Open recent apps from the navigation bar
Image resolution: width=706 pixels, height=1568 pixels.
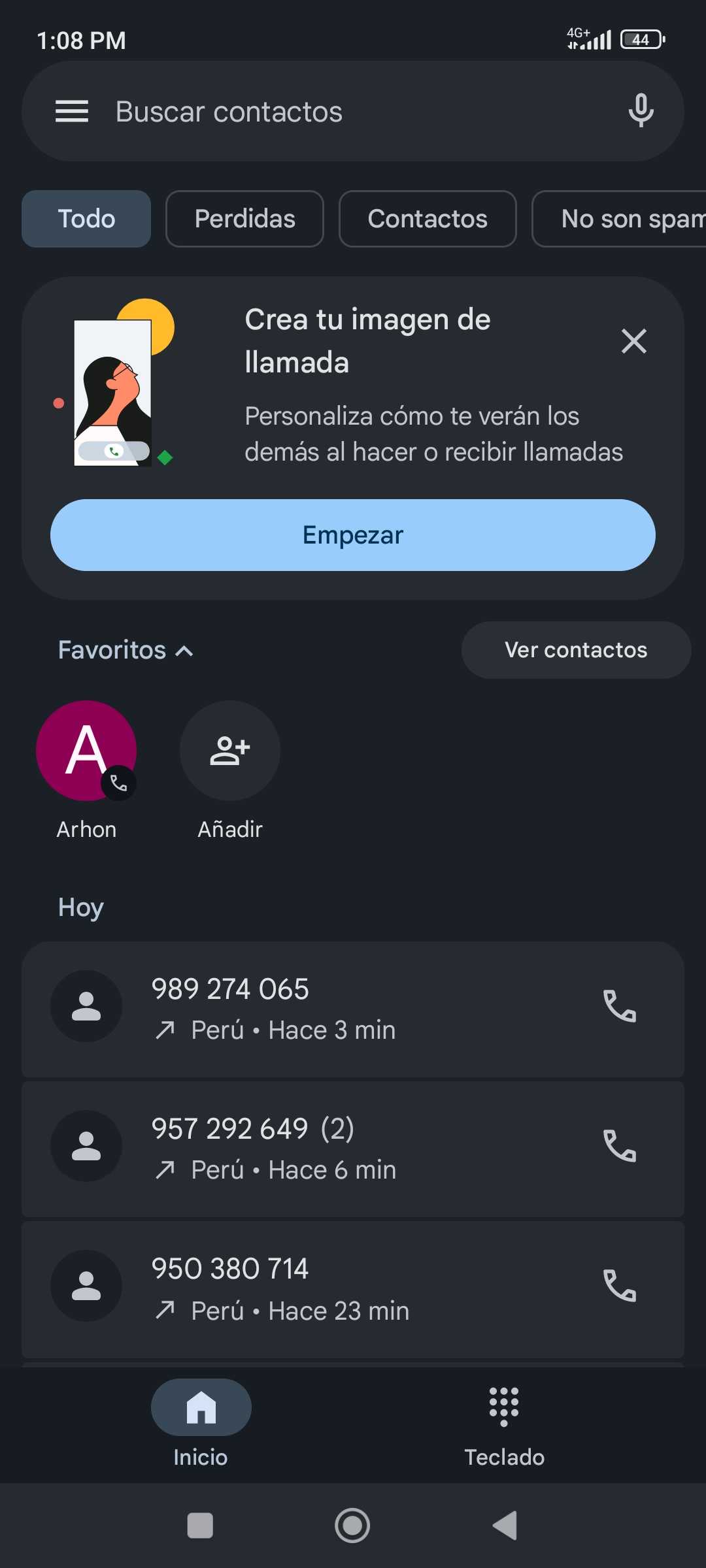pyautogui.click(x=200, y=1526)
